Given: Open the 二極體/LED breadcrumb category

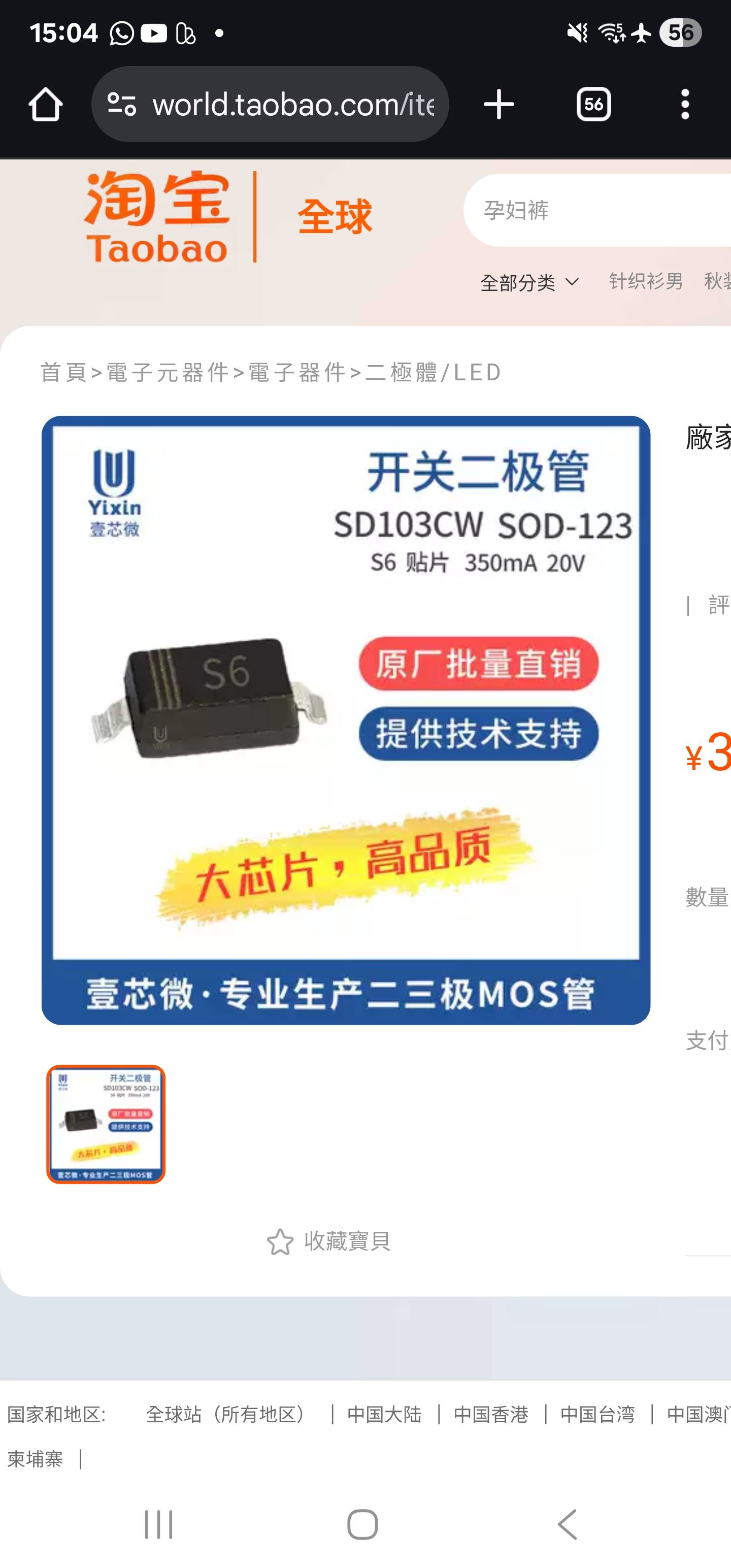Looking at the screenshot, I should 434,372.
